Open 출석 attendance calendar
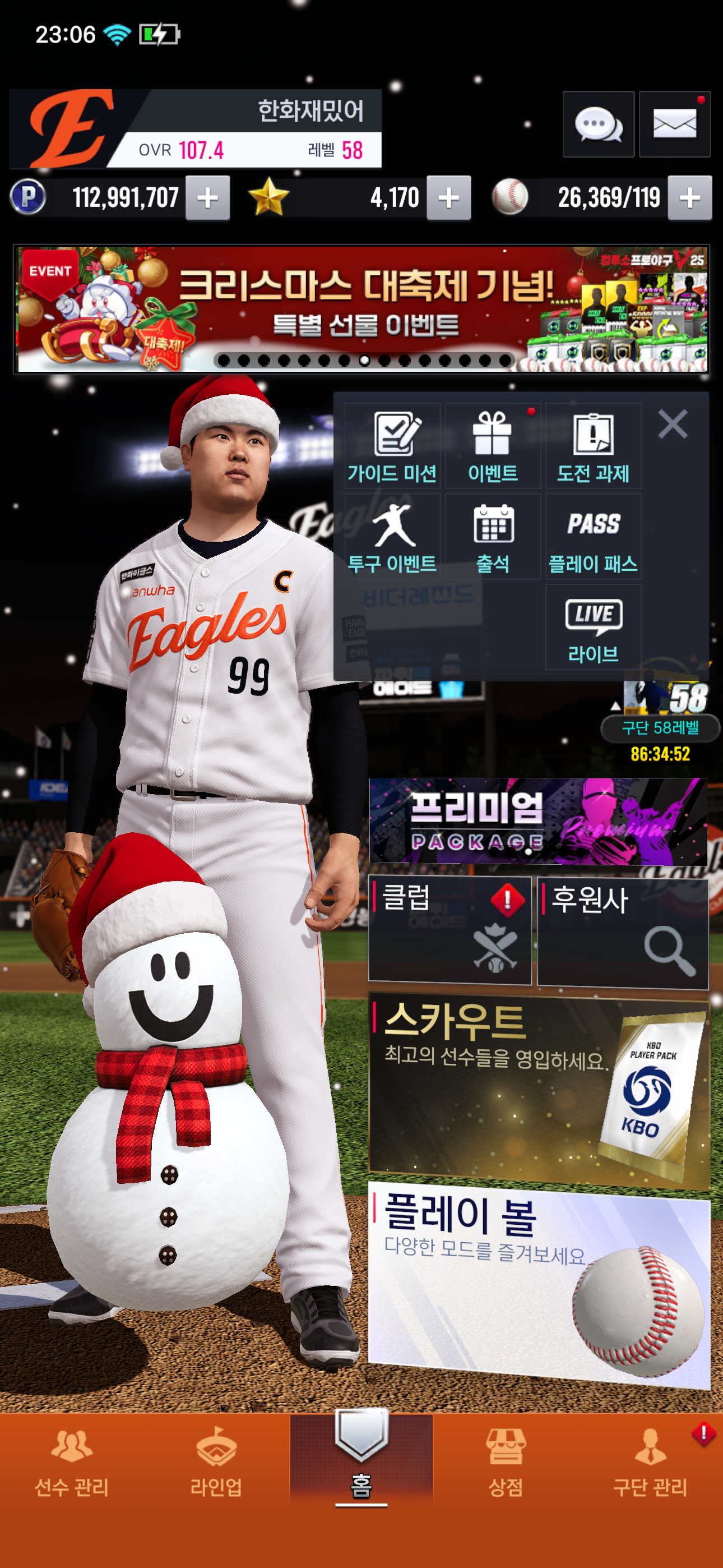This screenshot has width=723, height=1568. pyautogui.click(x=492, y=537)
